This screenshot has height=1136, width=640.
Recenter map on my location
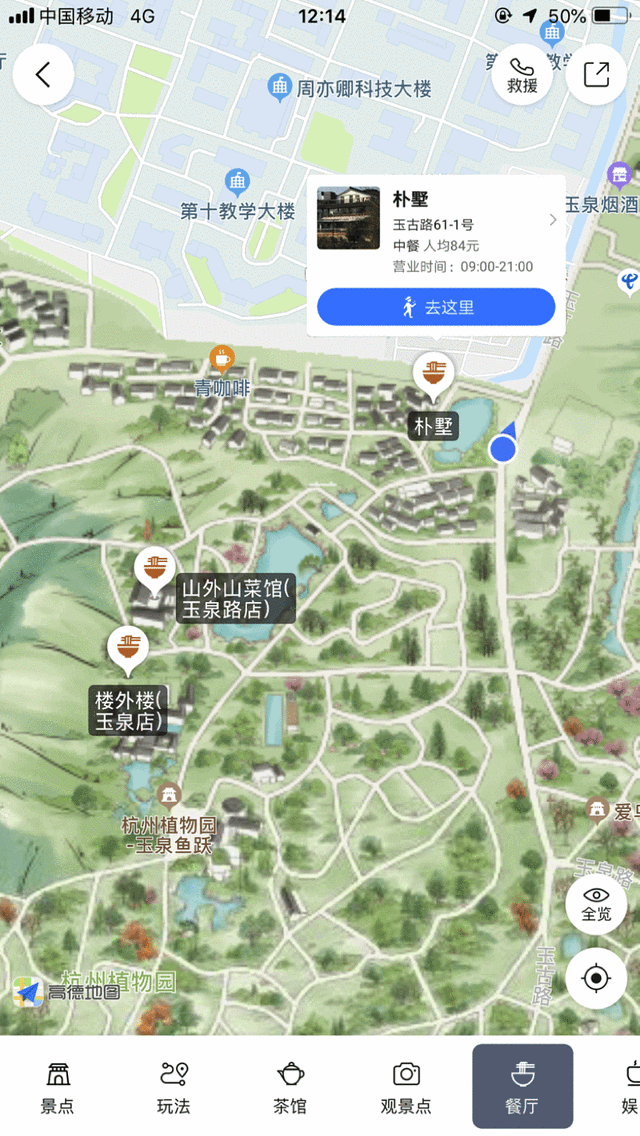pos(596,977)
